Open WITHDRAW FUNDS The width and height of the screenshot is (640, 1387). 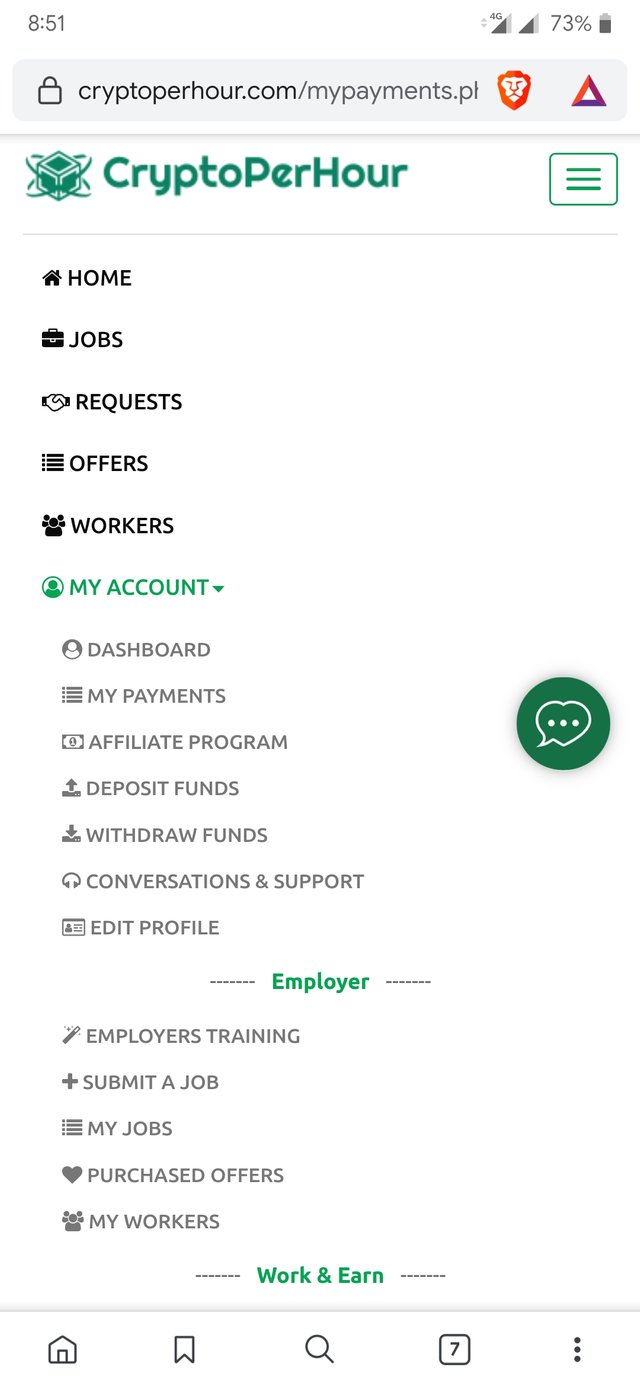[165, 835]
